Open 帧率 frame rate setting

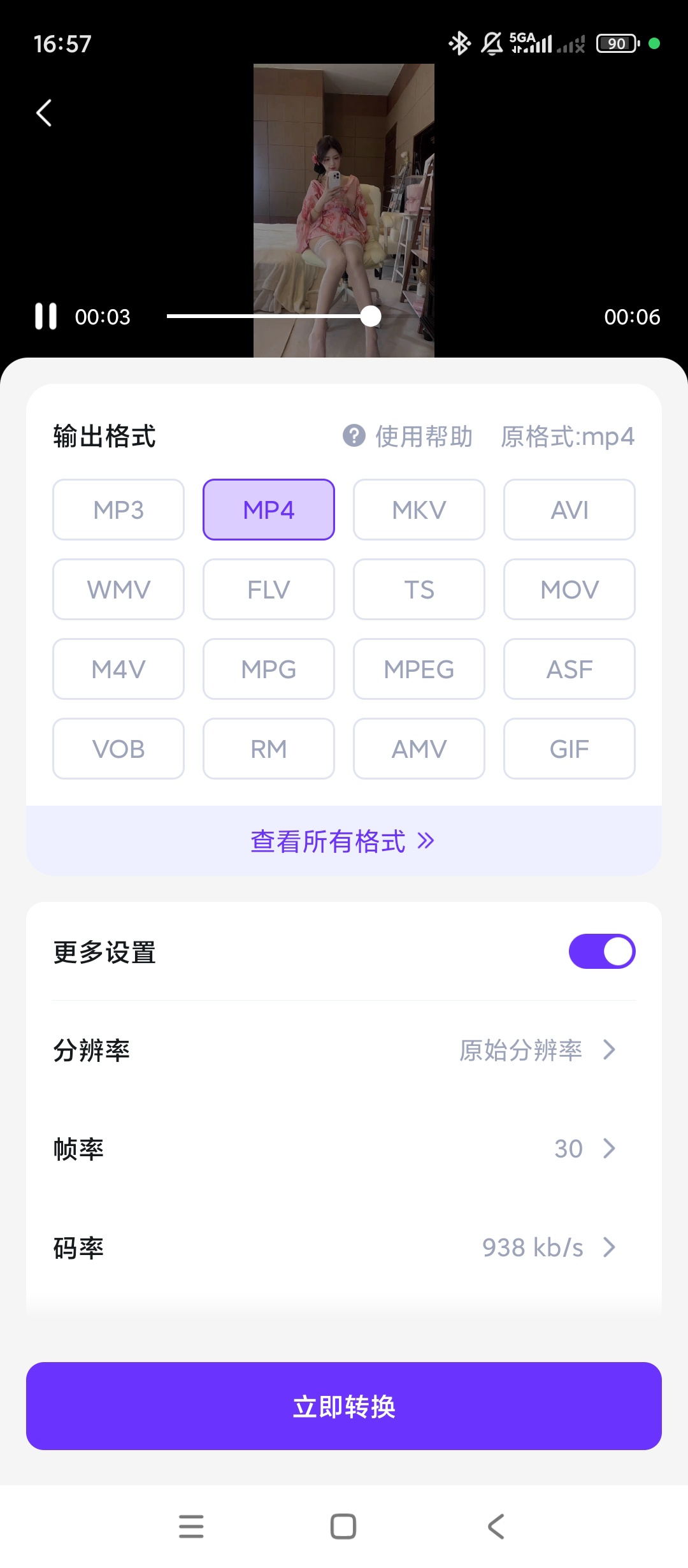point(344,1149)
